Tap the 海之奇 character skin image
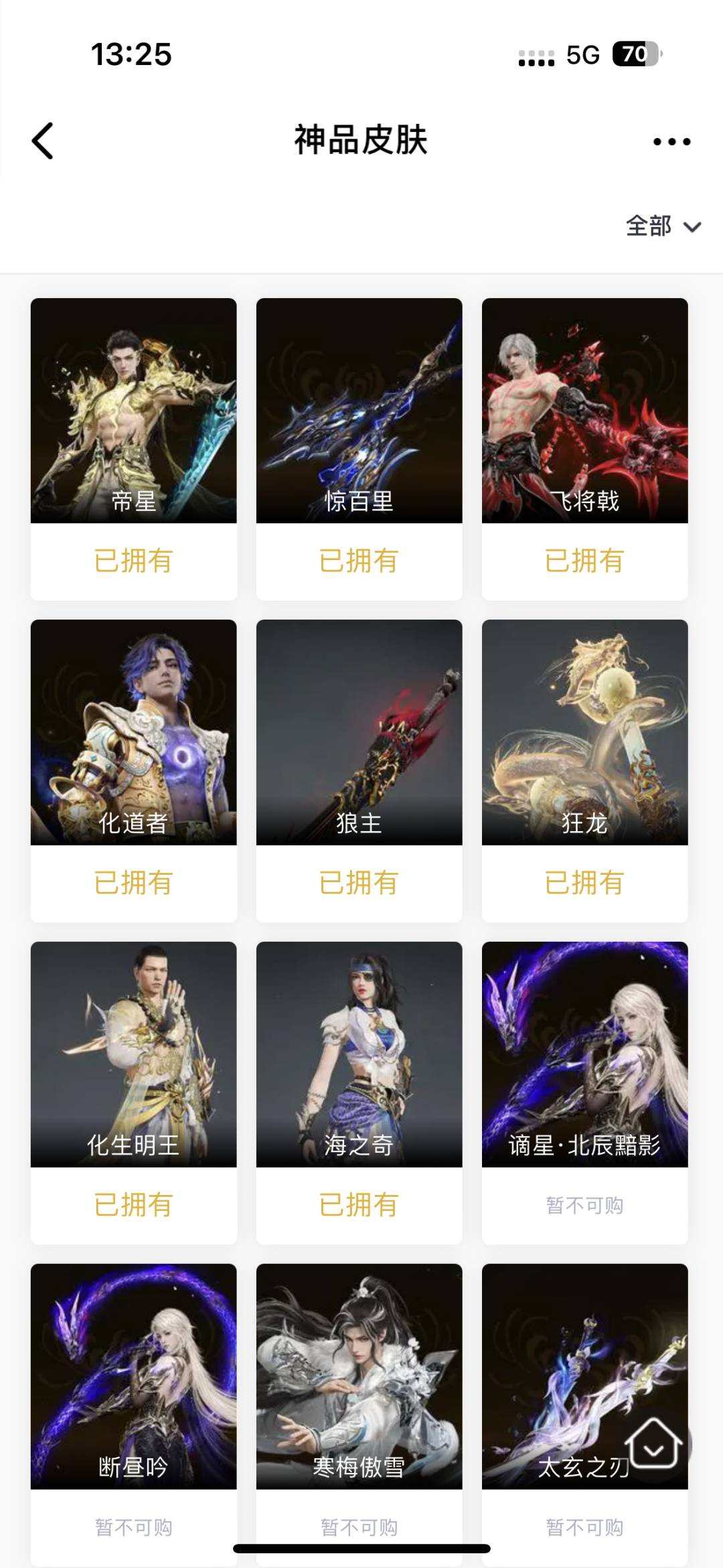Screen dimensions: 723x1568 359,1052
